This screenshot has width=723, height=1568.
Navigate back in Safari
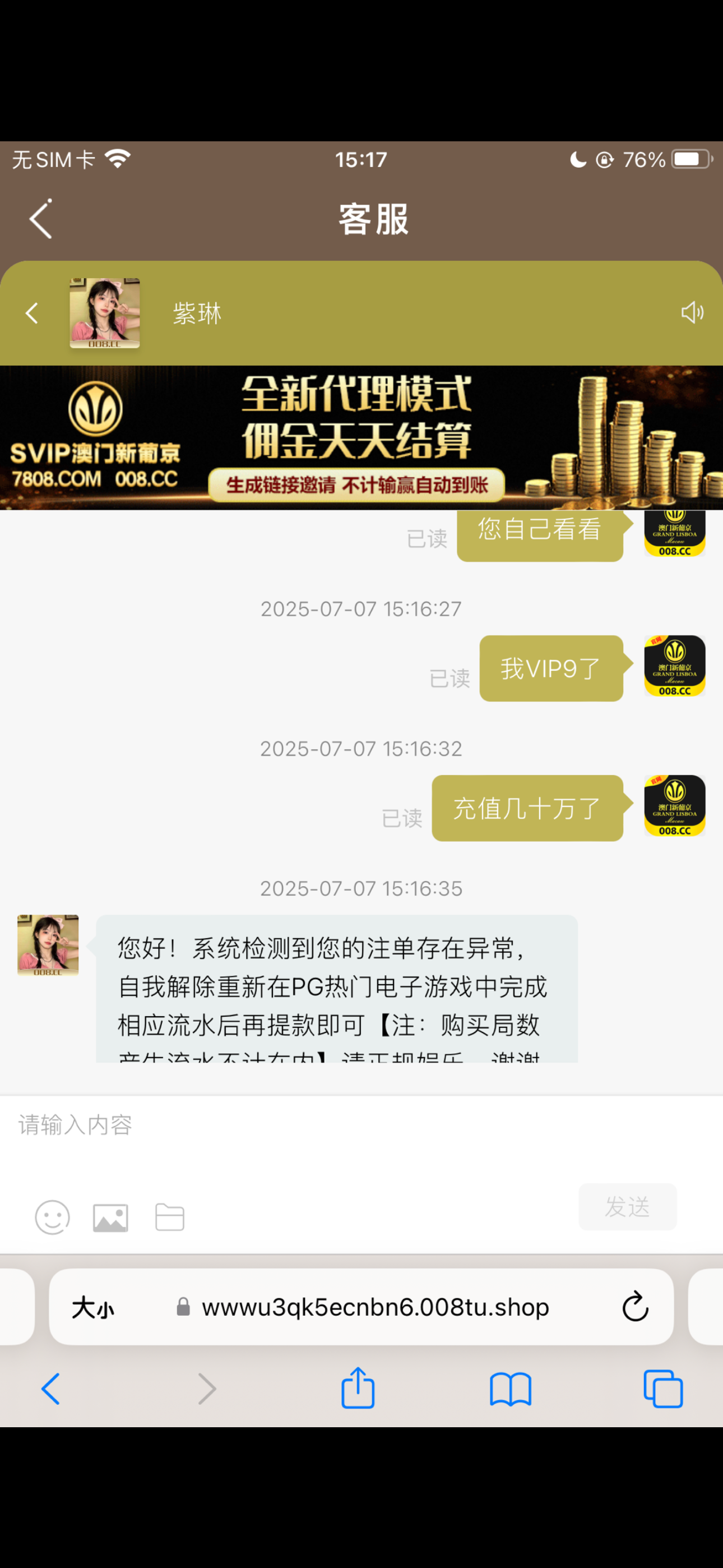50,1389
